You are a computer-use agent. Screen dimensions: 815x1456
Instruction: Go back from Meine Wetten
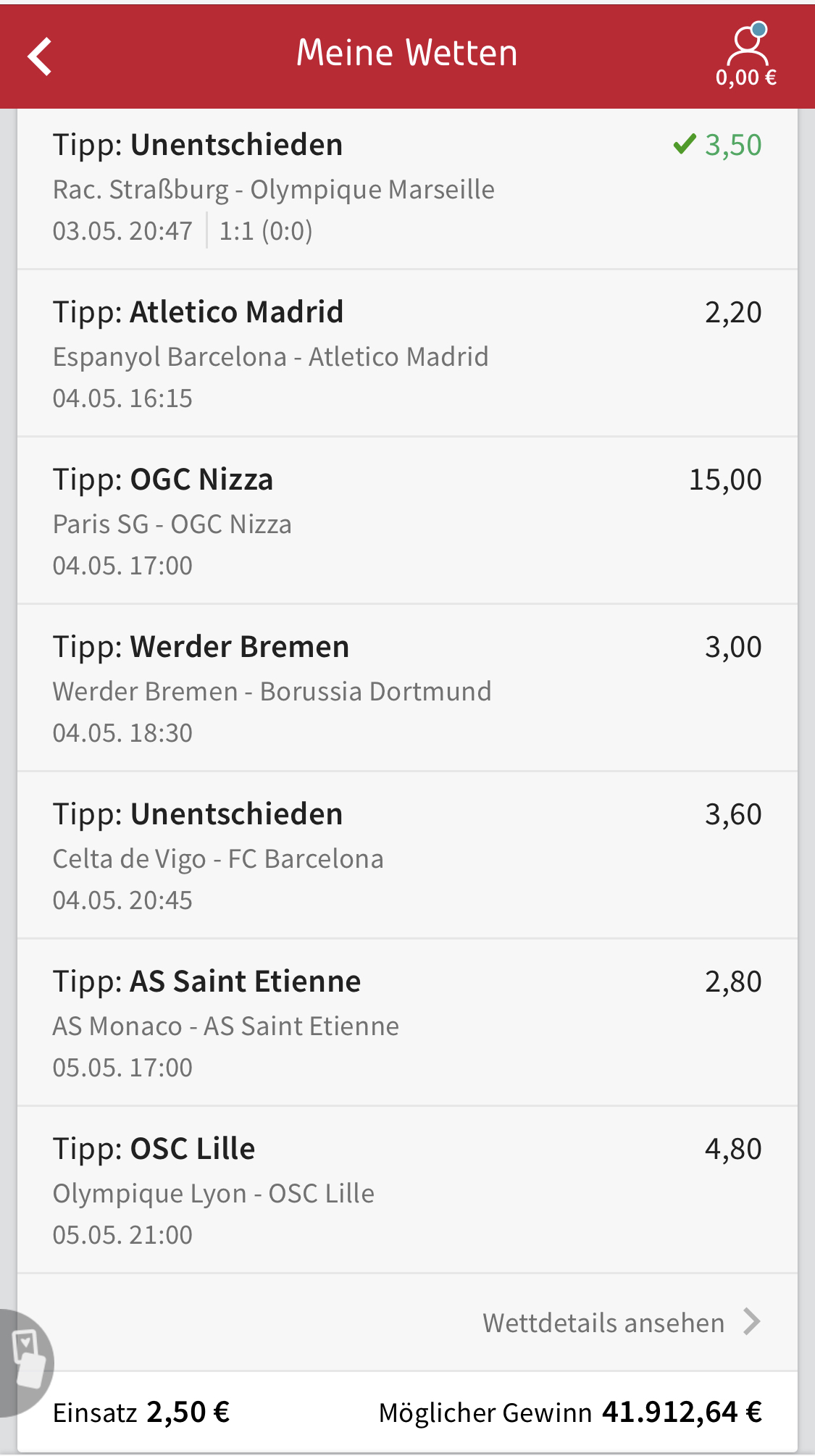(x=41, y=57)
